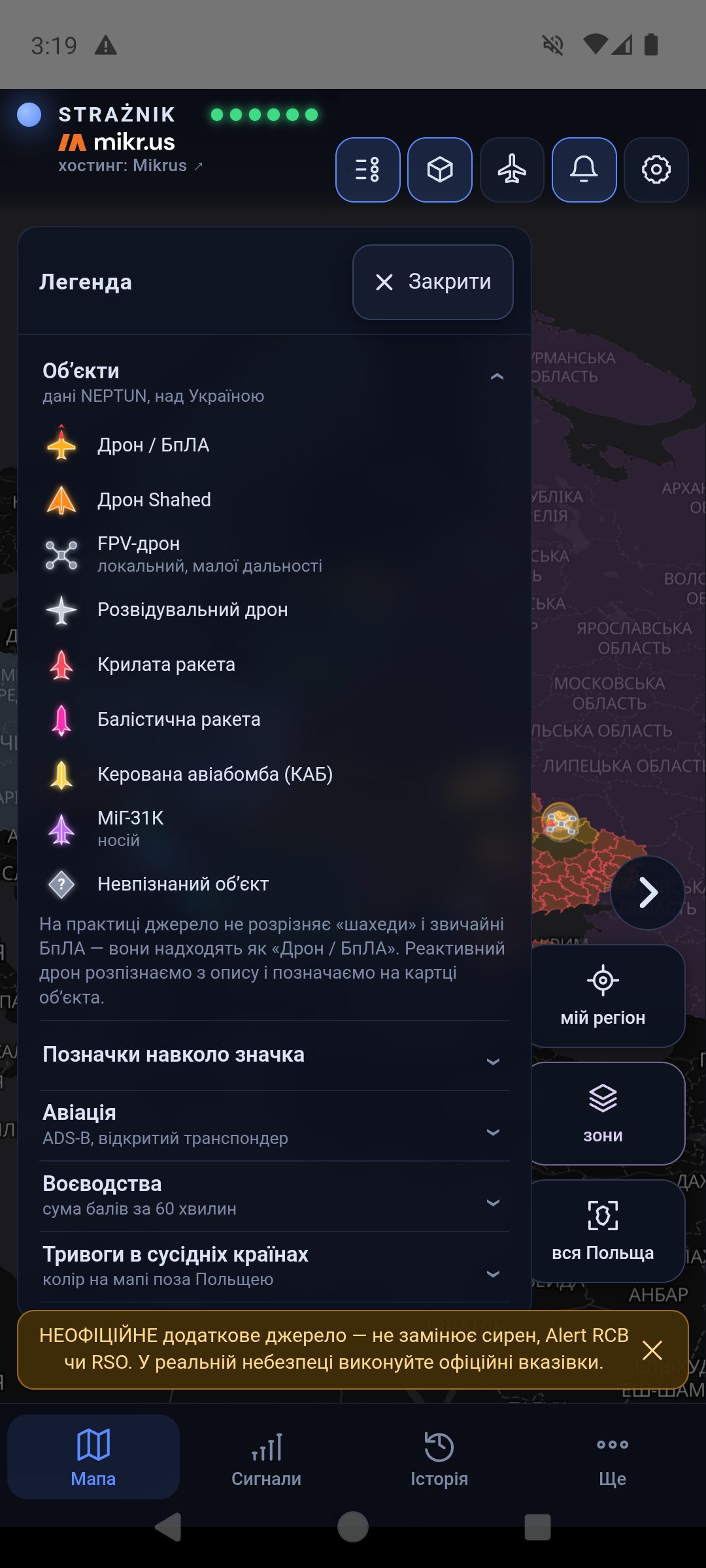Tap the cube objects icon

click(x=440, y=170)
